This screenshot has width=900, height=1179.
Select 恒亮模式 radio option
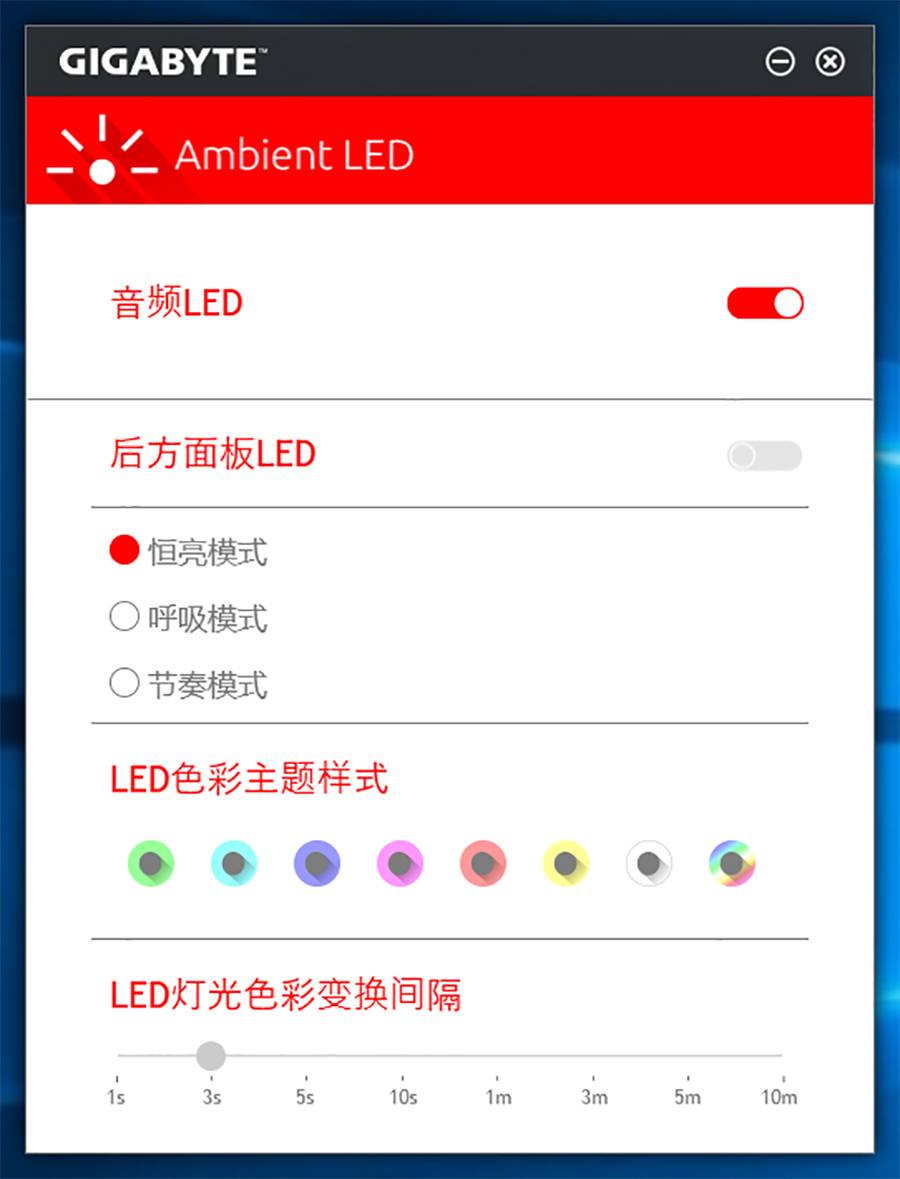[x=124, y=550]
